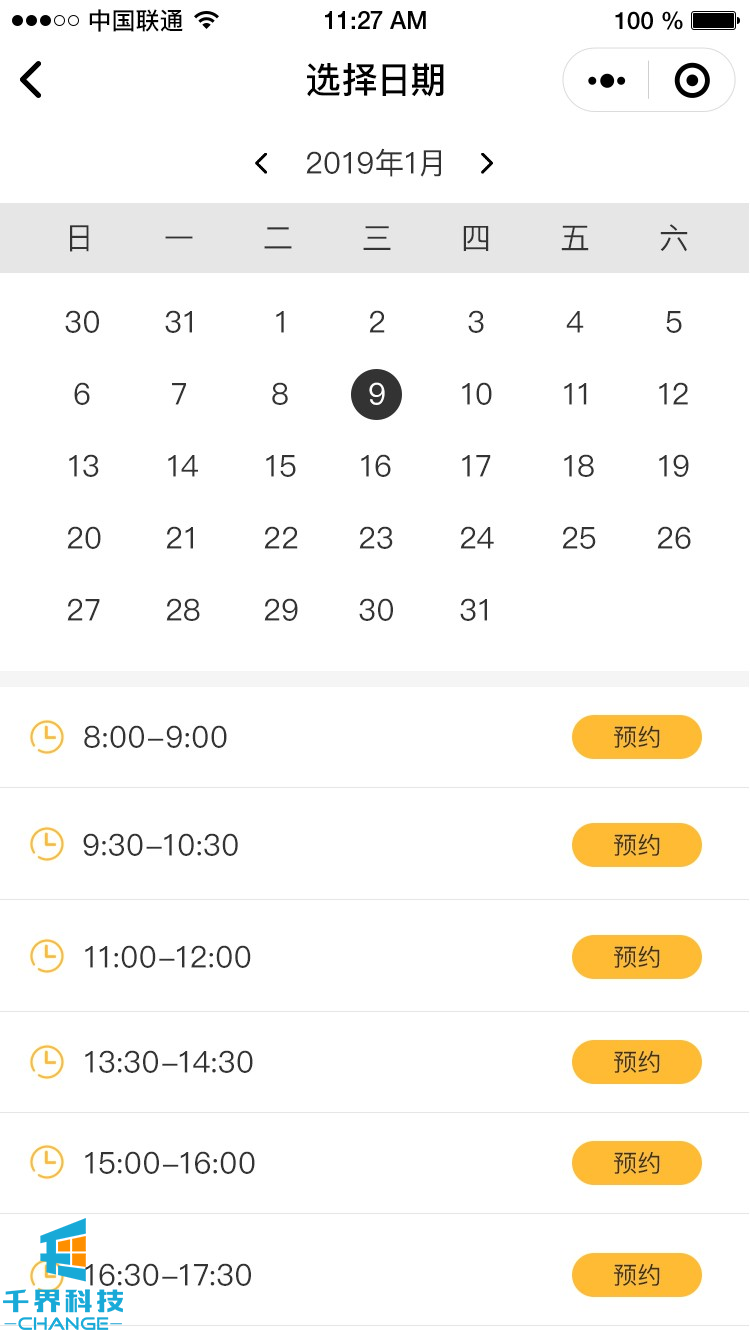The height and width of the screenshot is (1334, 750).
Task: Tap the highlighted date 9
Action: point(376,394)
